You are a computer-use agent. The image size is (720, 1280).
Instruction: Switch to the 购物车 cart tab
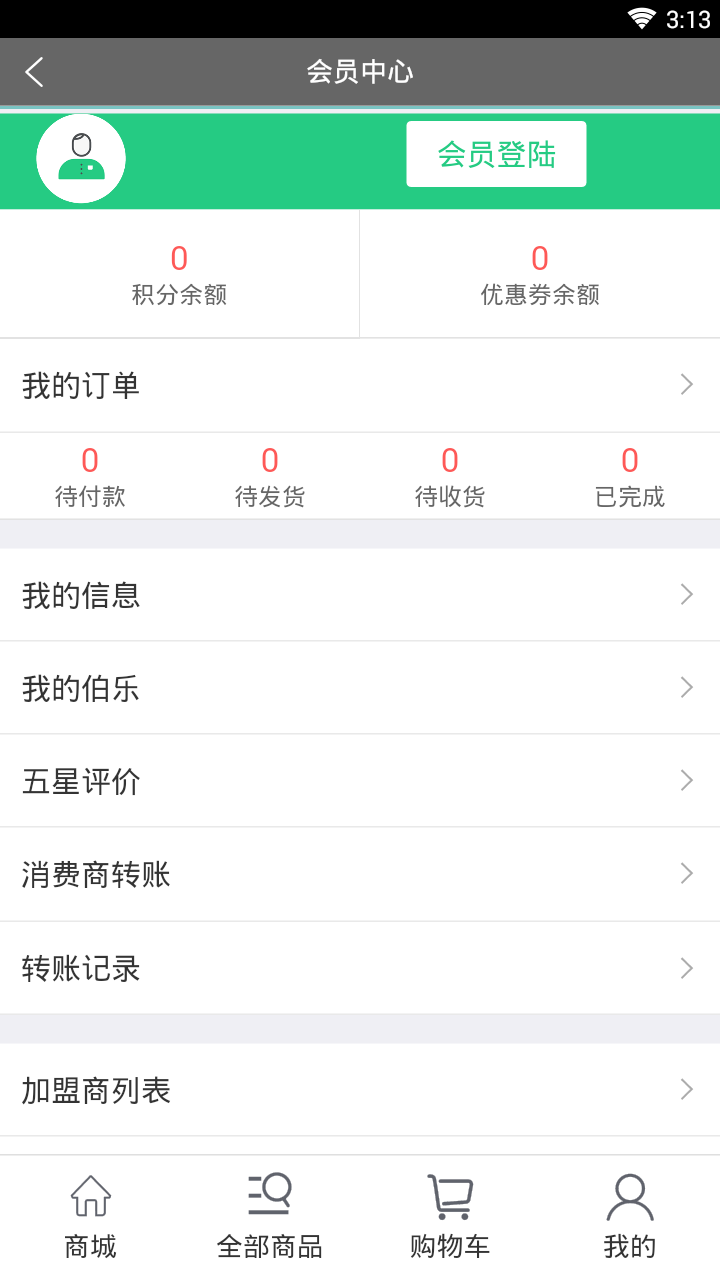[450, 1218]
